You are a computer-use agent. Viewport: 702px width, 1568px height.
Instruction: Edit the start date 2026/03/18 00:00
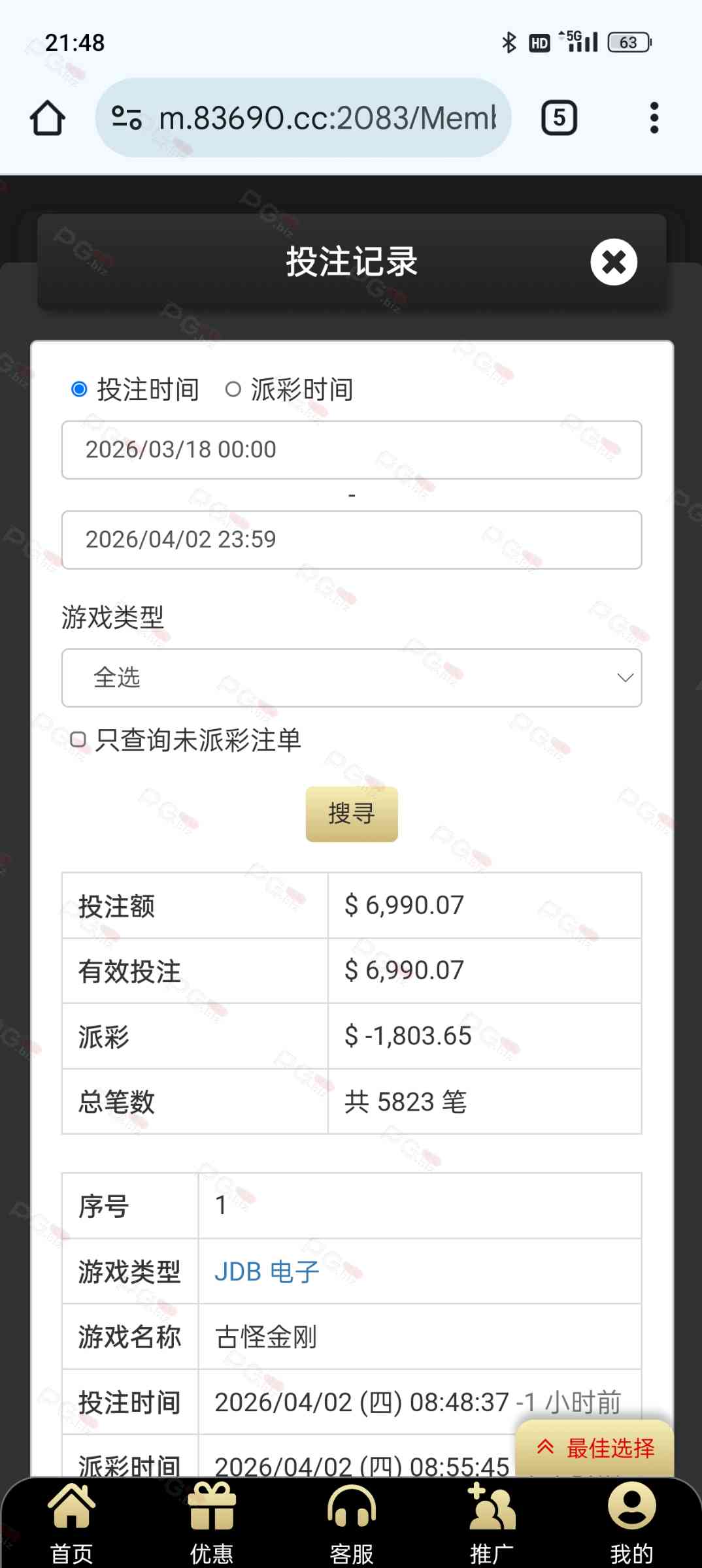point(351,449)
